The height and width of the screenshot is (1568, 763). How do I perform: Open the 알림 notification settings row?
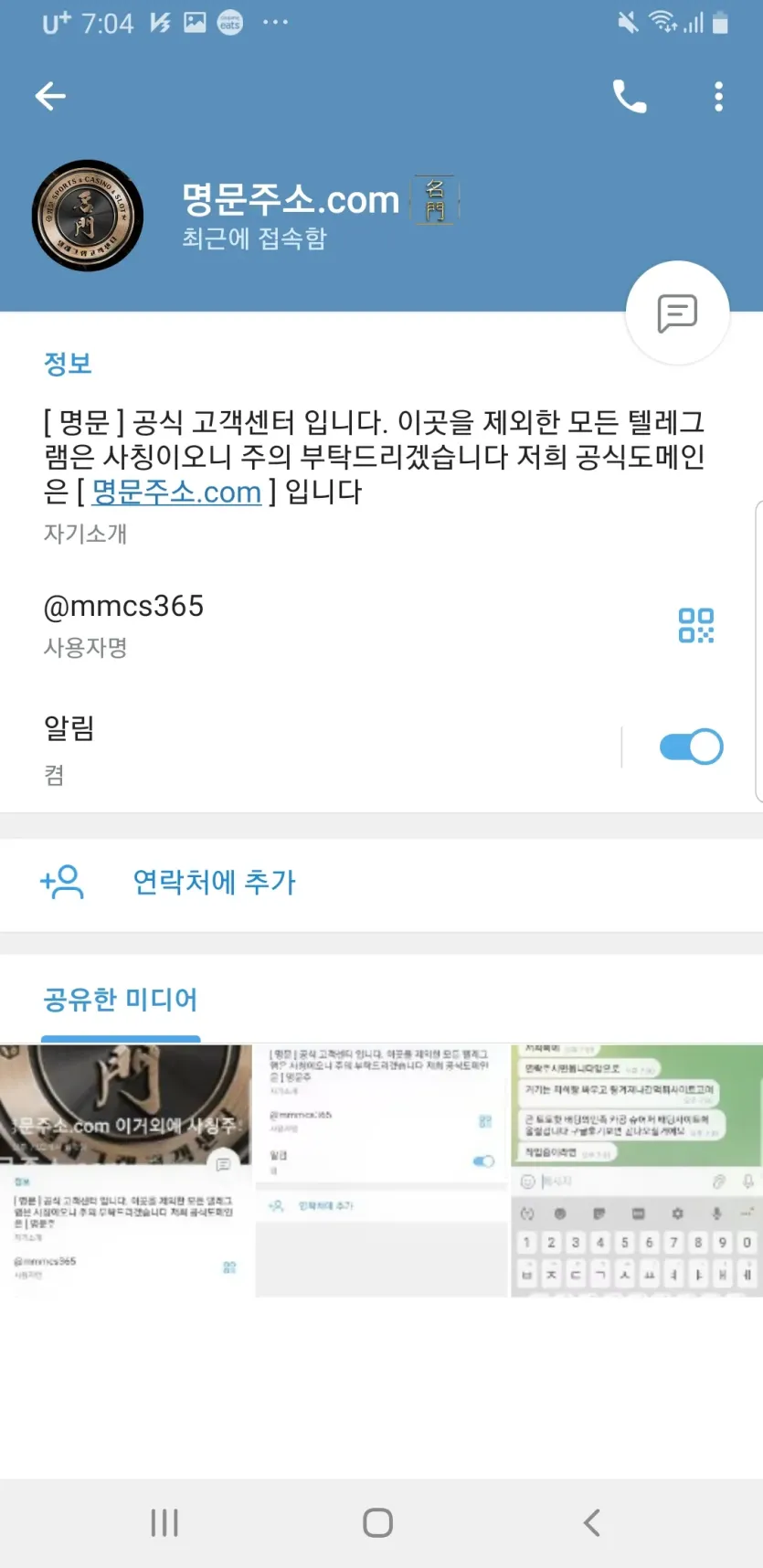pos(311,749)
